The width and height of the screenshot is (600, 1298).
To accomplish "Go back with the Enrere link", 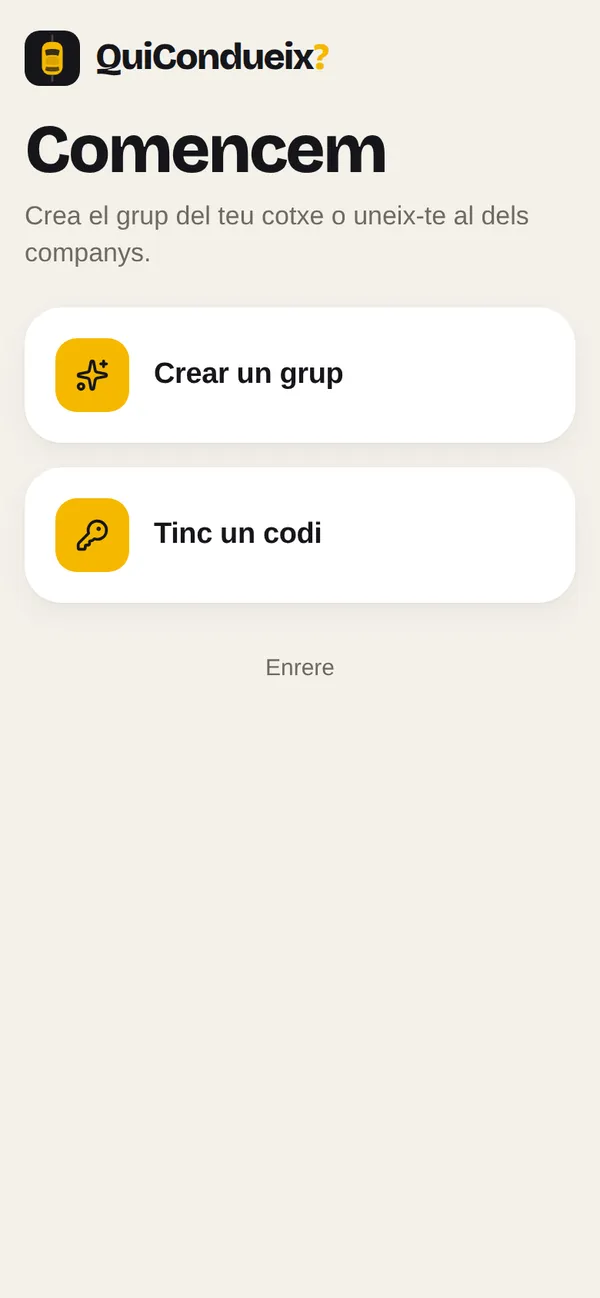I will tap(300, 667).
